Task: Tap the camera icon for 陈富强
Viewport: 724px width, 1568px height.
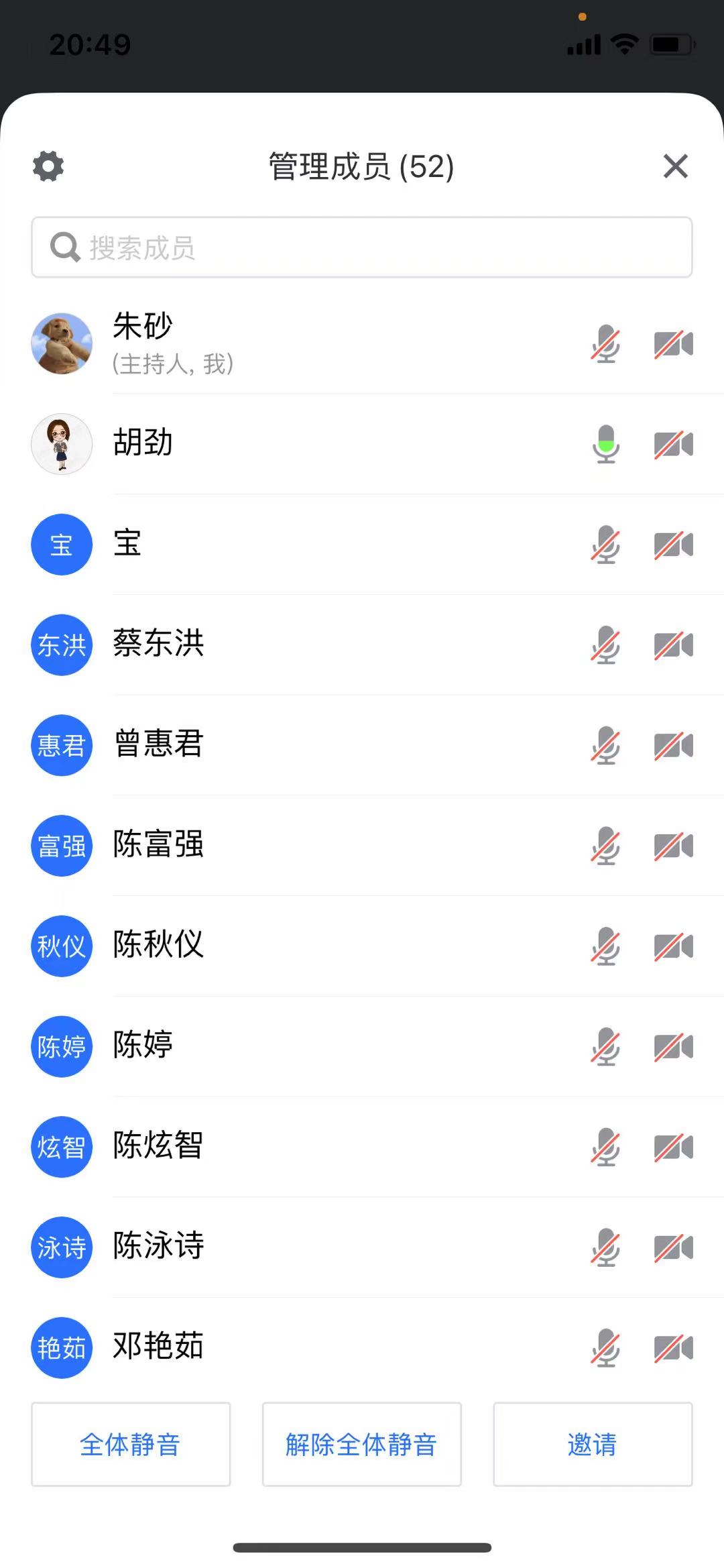Action: click(673, 846)
